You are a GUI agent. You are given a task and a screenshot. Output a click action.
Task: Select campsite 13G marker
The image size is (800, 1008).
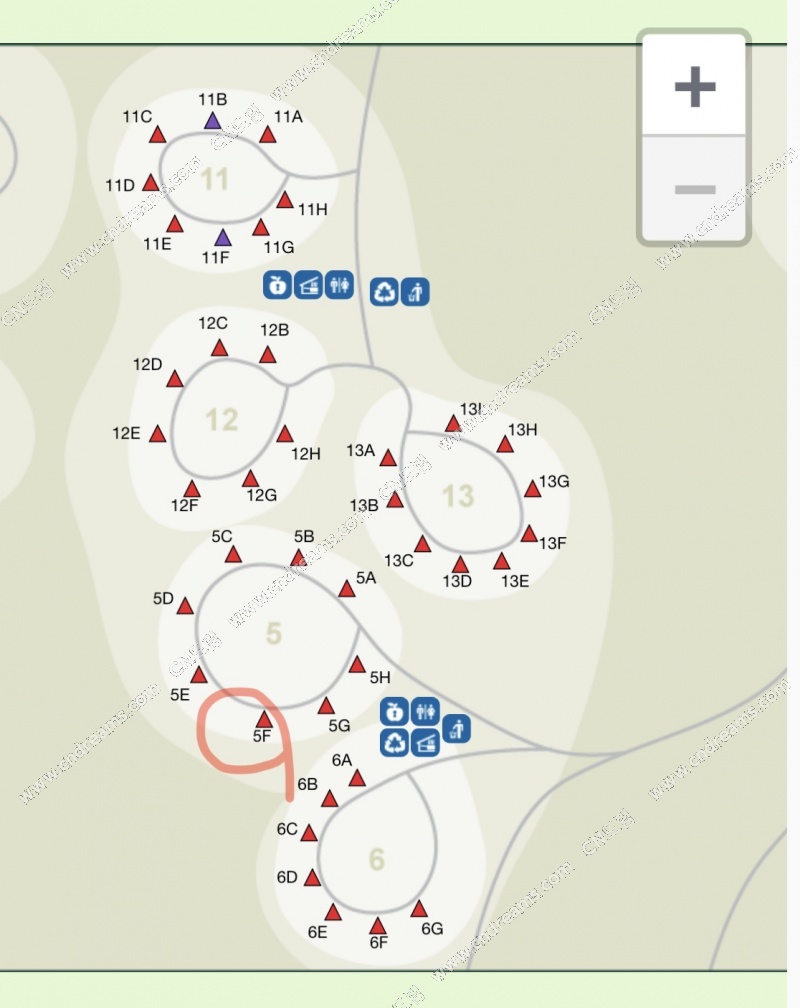[532, 489]
